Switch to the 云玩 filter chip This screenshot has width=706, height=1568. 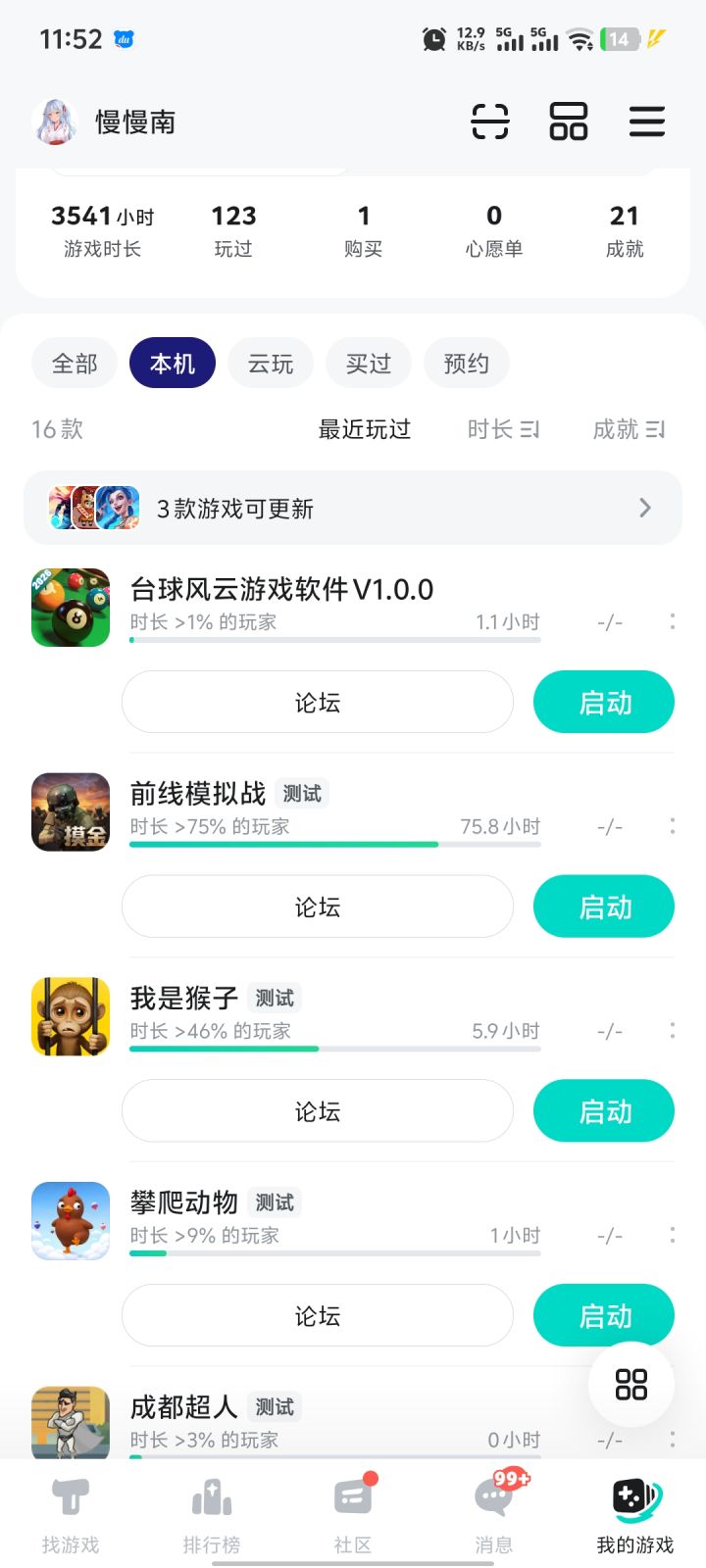pos(271,364)
